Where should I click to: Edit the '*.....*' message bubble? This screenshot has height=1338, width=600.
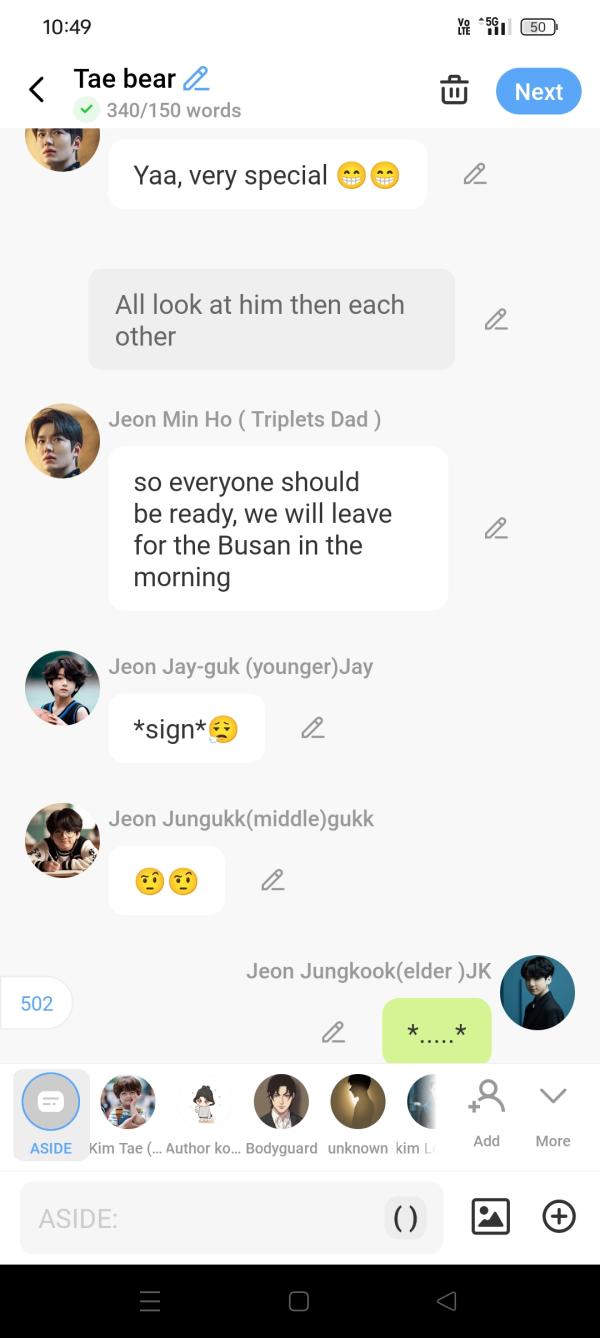point(334,1033)
